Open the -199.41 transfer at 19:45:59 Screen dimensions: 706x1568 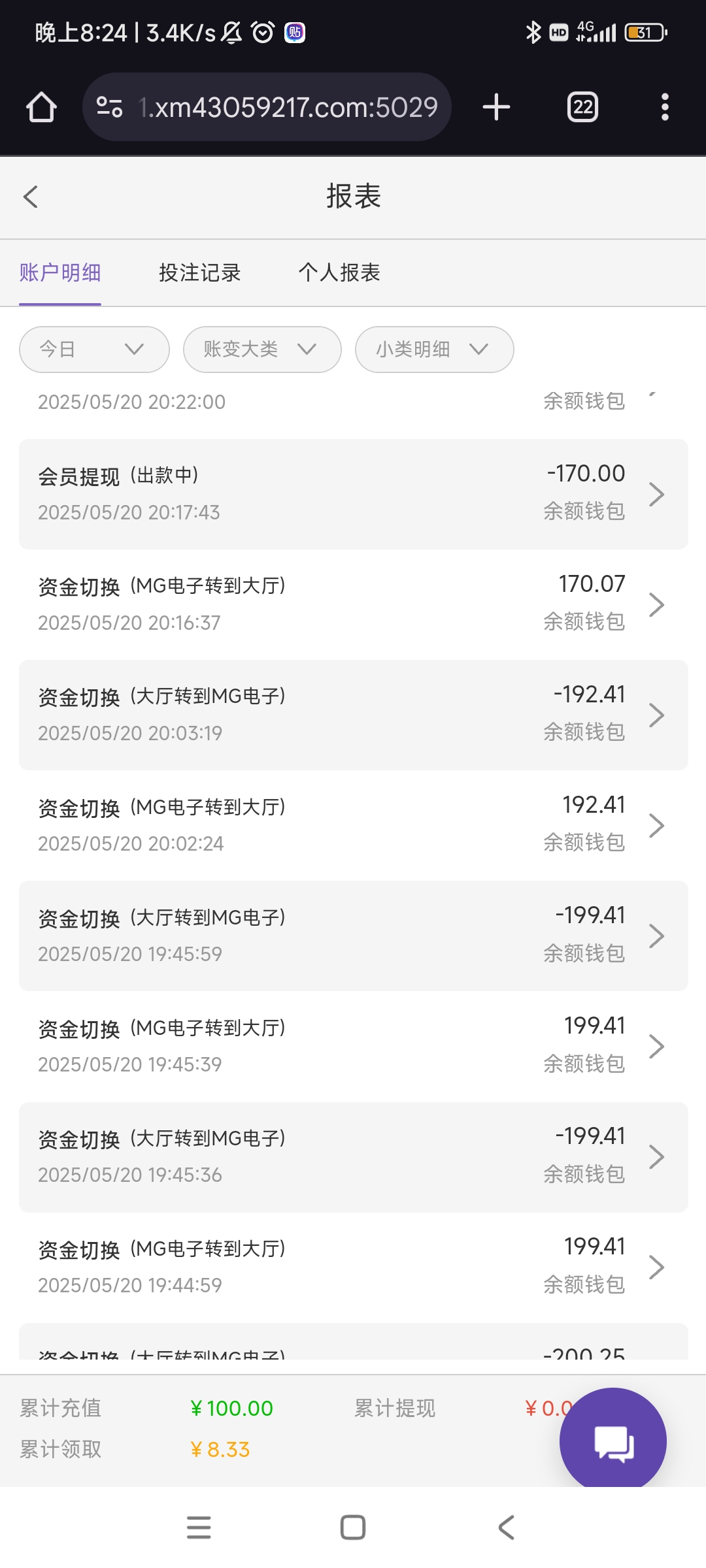(354, 936)
